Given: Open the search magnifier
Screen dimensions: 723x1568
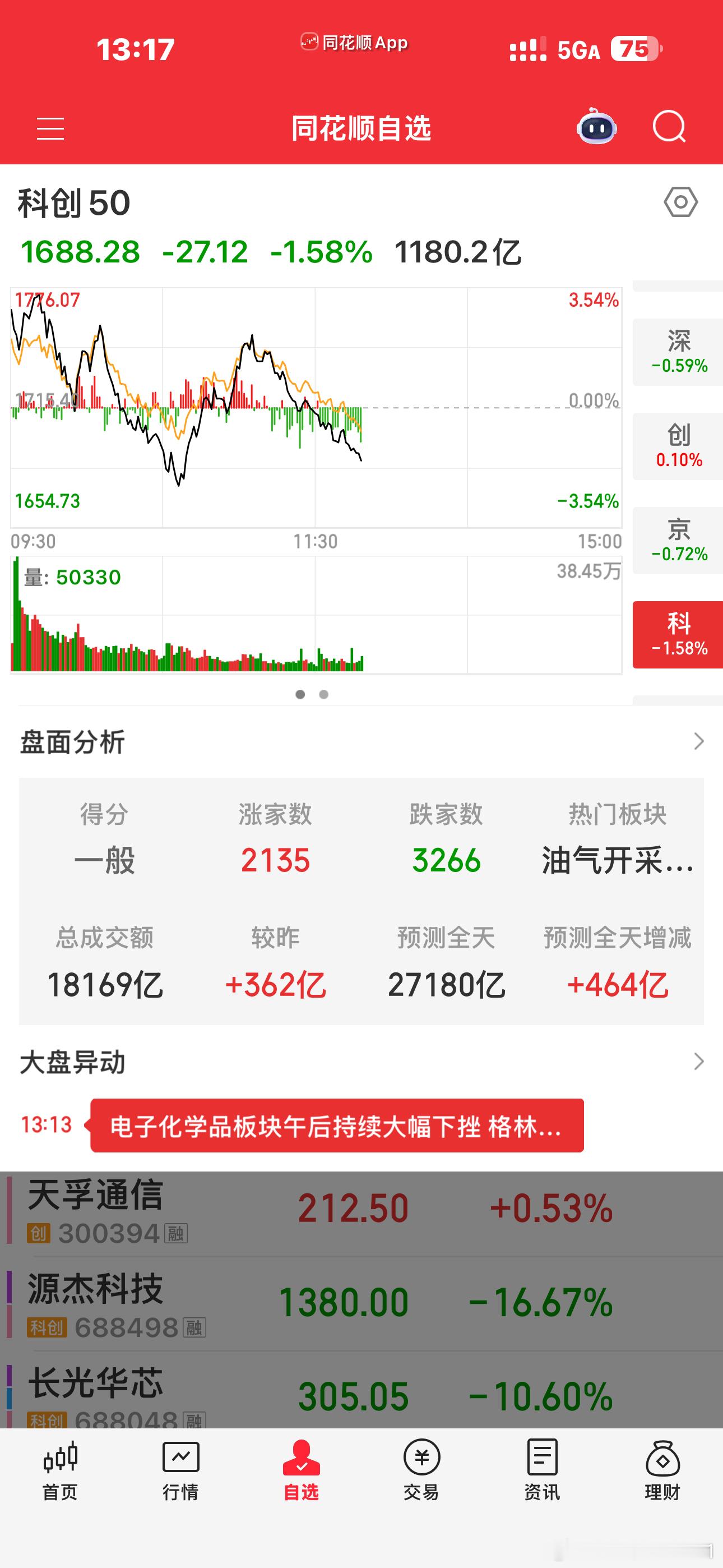Looking at the screenshot, I should coord(669,127).
